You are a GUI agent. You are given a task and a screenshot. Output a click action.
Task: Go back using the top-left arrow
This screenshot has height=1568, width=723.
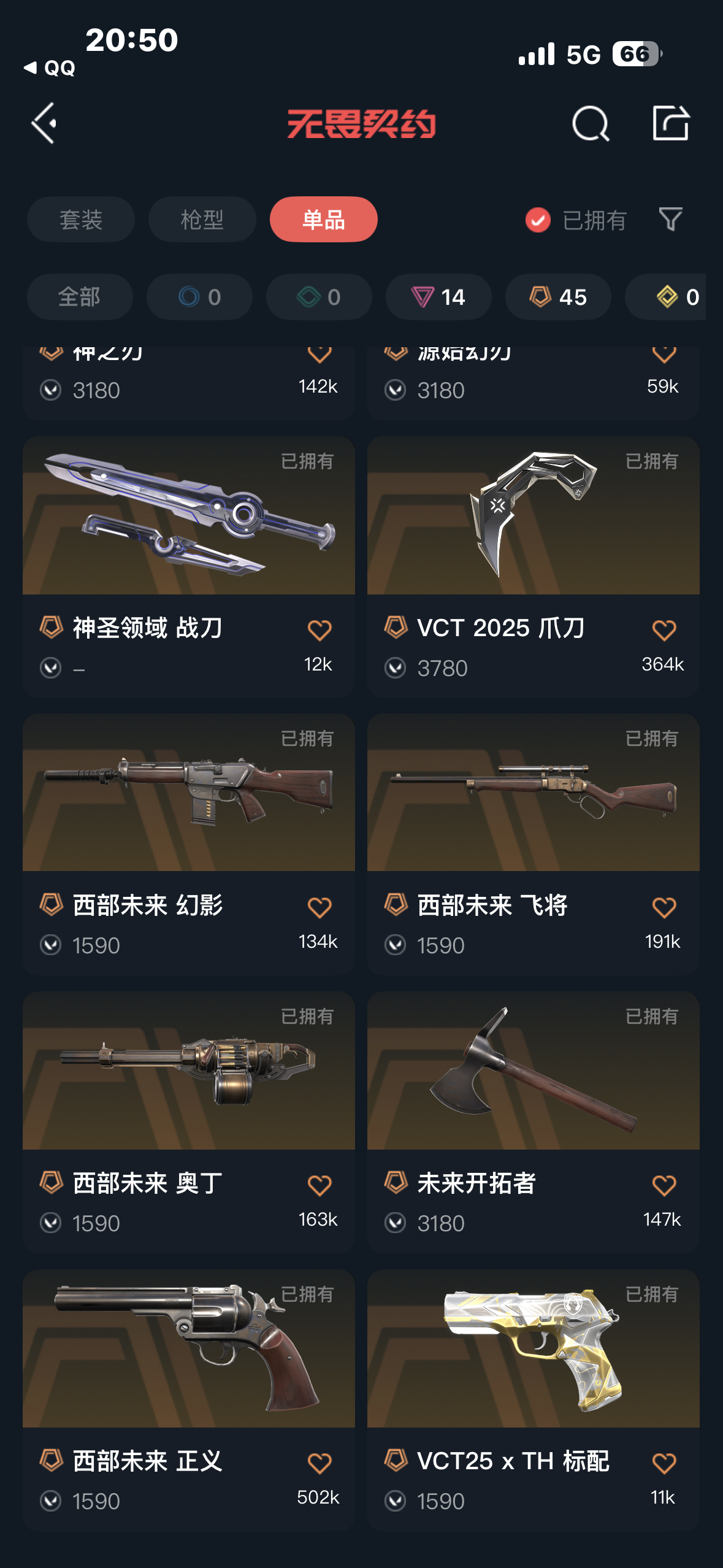(44, 123)
